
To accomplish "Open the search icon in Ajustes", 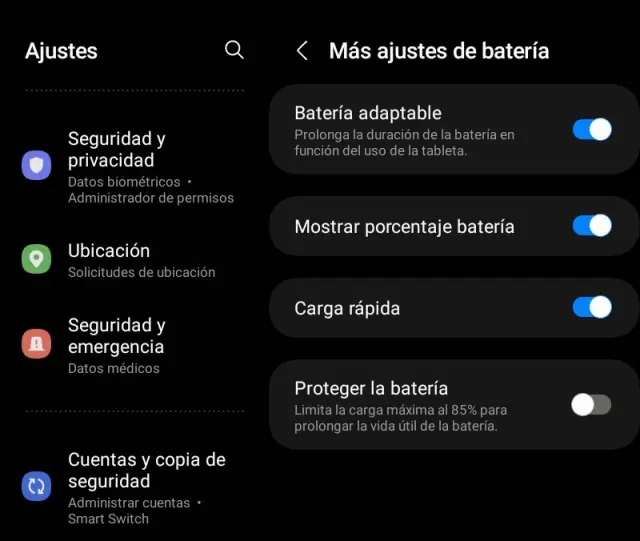I will pos(234,50).
